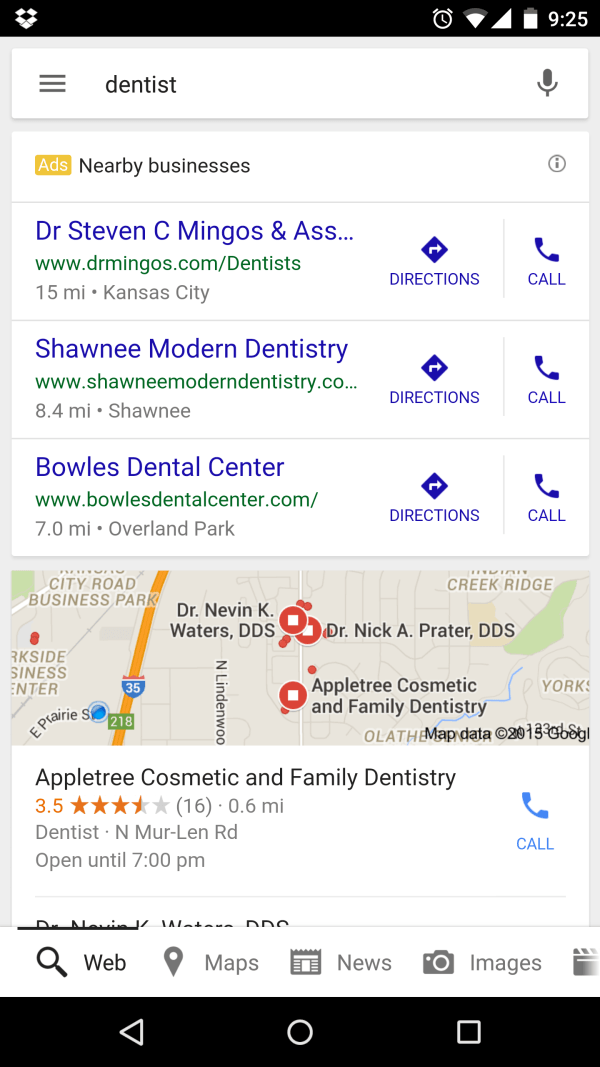Edit the dentist search query
Screen dimensions: 600x1067
pyautogui.click(x=140, y=84)
